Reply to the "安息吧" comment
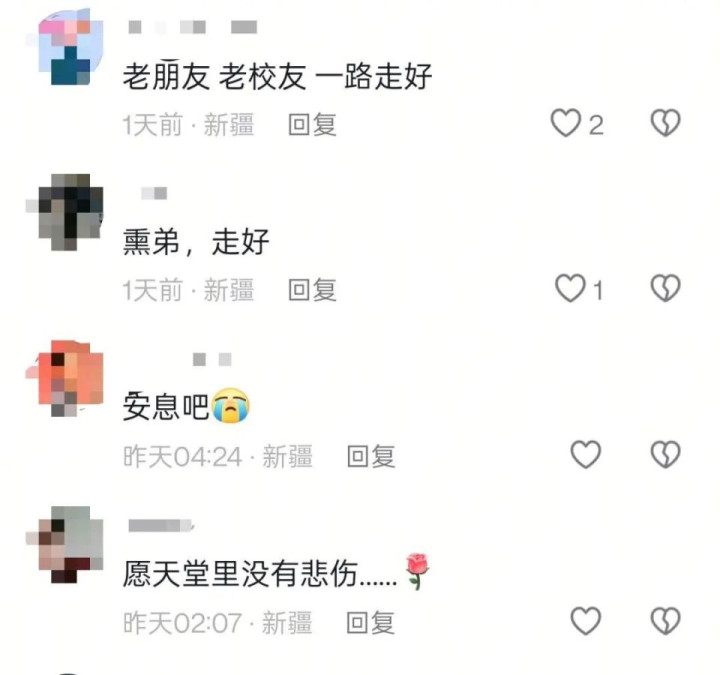720x675 pixels. pos(371,457)
